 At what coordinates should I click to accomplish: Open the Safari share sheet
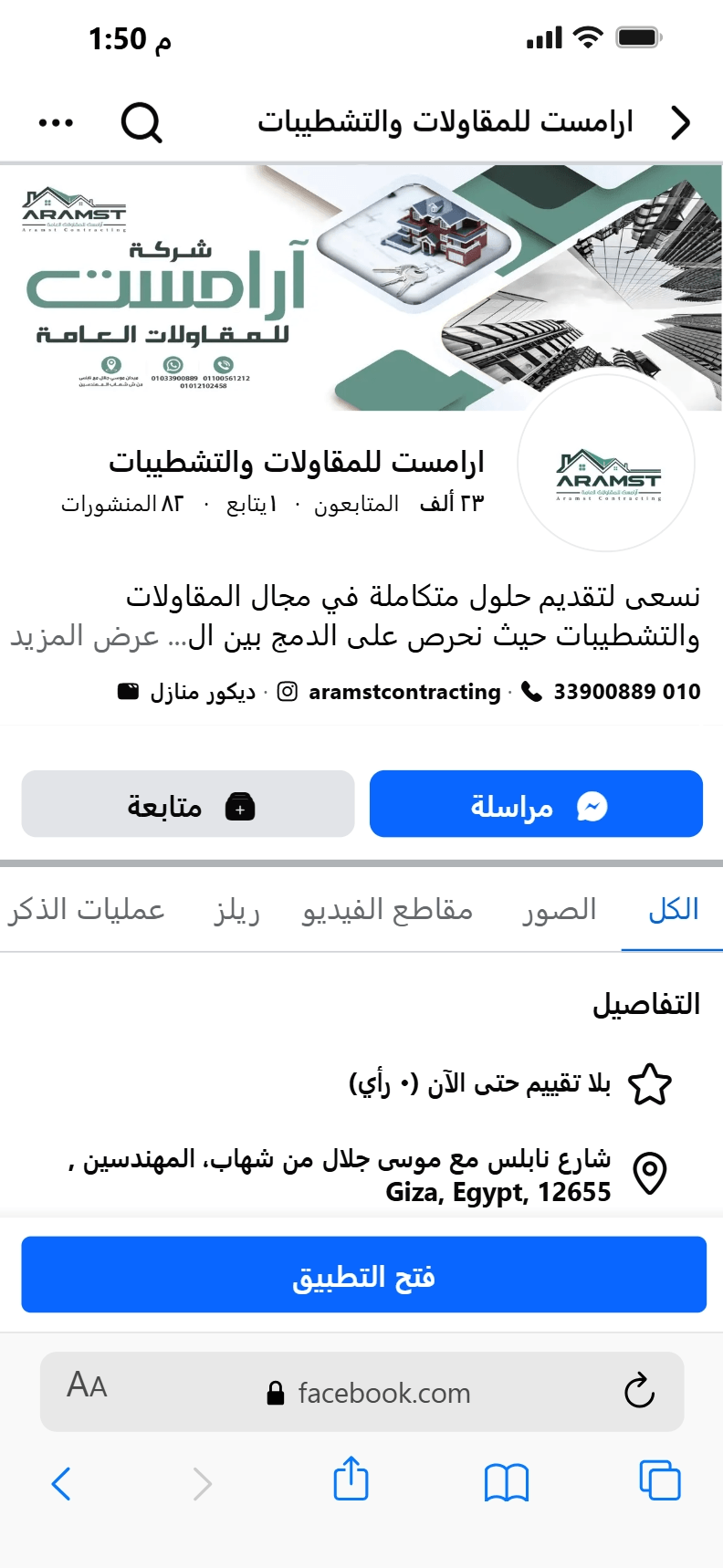click(x=351, y=1479)
